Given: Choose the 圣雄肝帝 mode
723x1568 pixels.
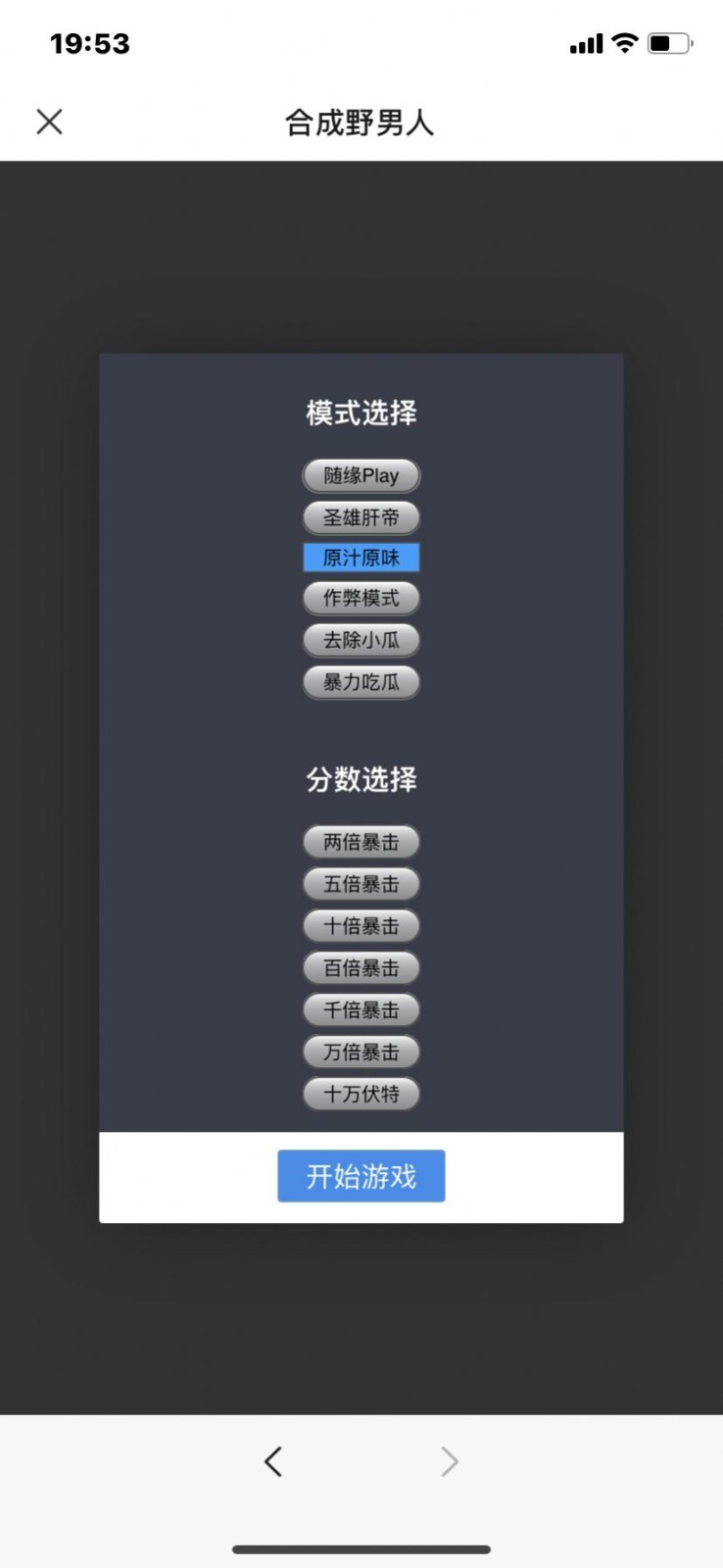Looking at the screenshot, I should (361, 517).
